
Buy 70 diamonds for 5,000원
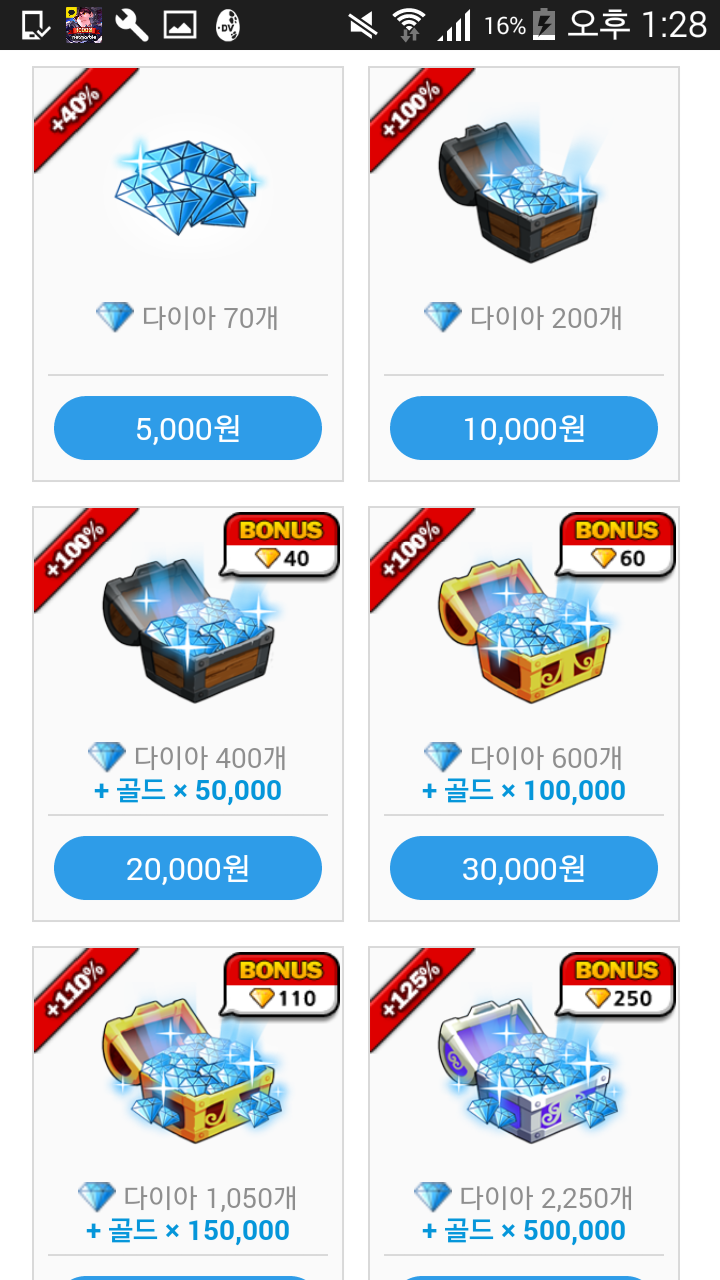click(x=188, y=429)
